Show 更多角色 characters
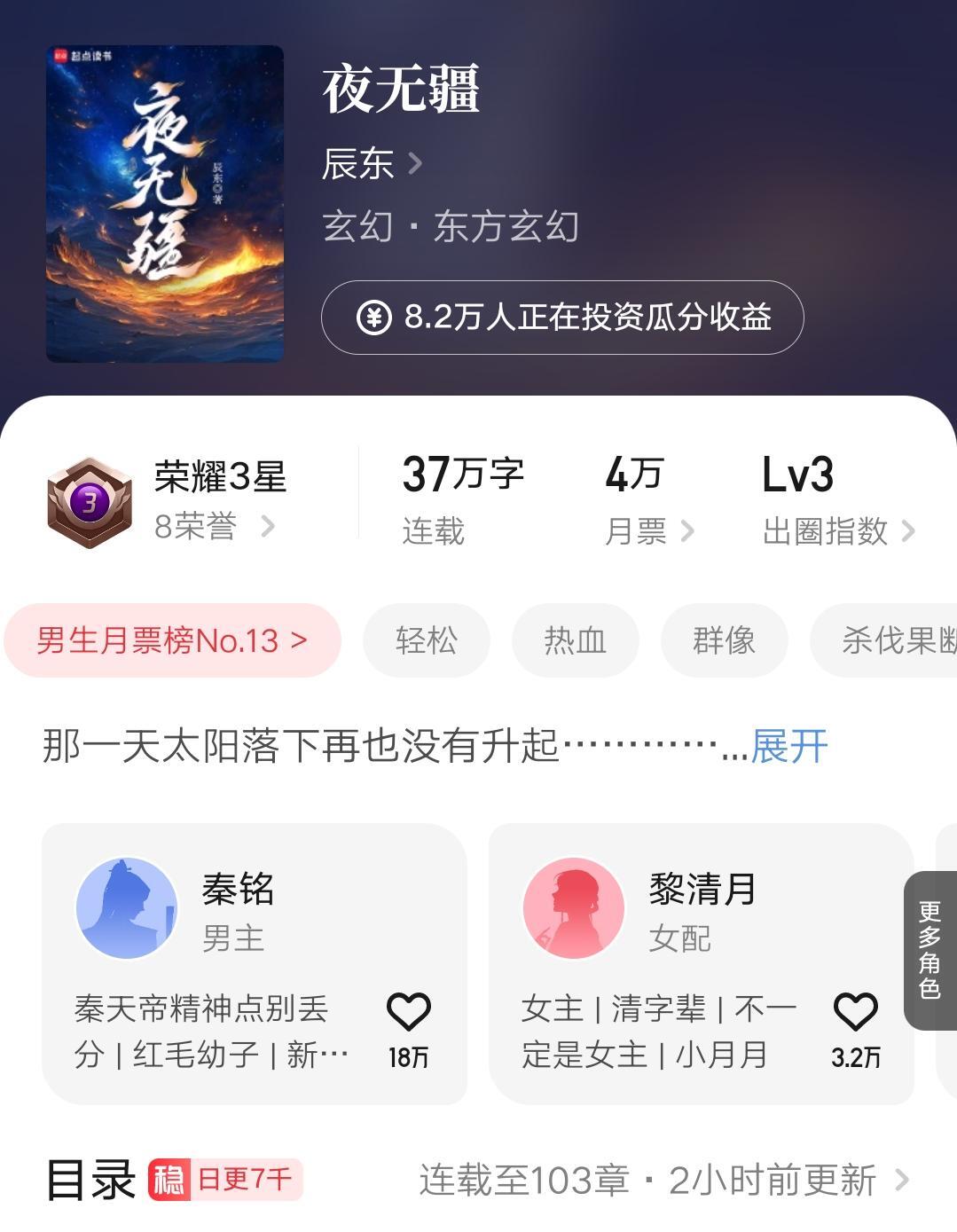Image resolution: width=957 pixels, height=1232 pixels. pos(930,950)
